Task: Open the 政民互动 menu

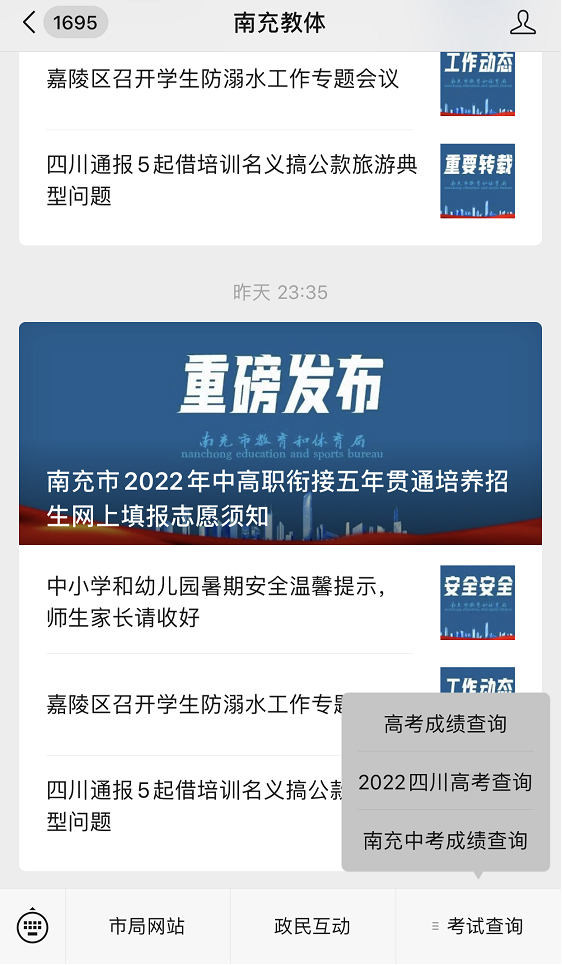Action: (x=313, y=926)
